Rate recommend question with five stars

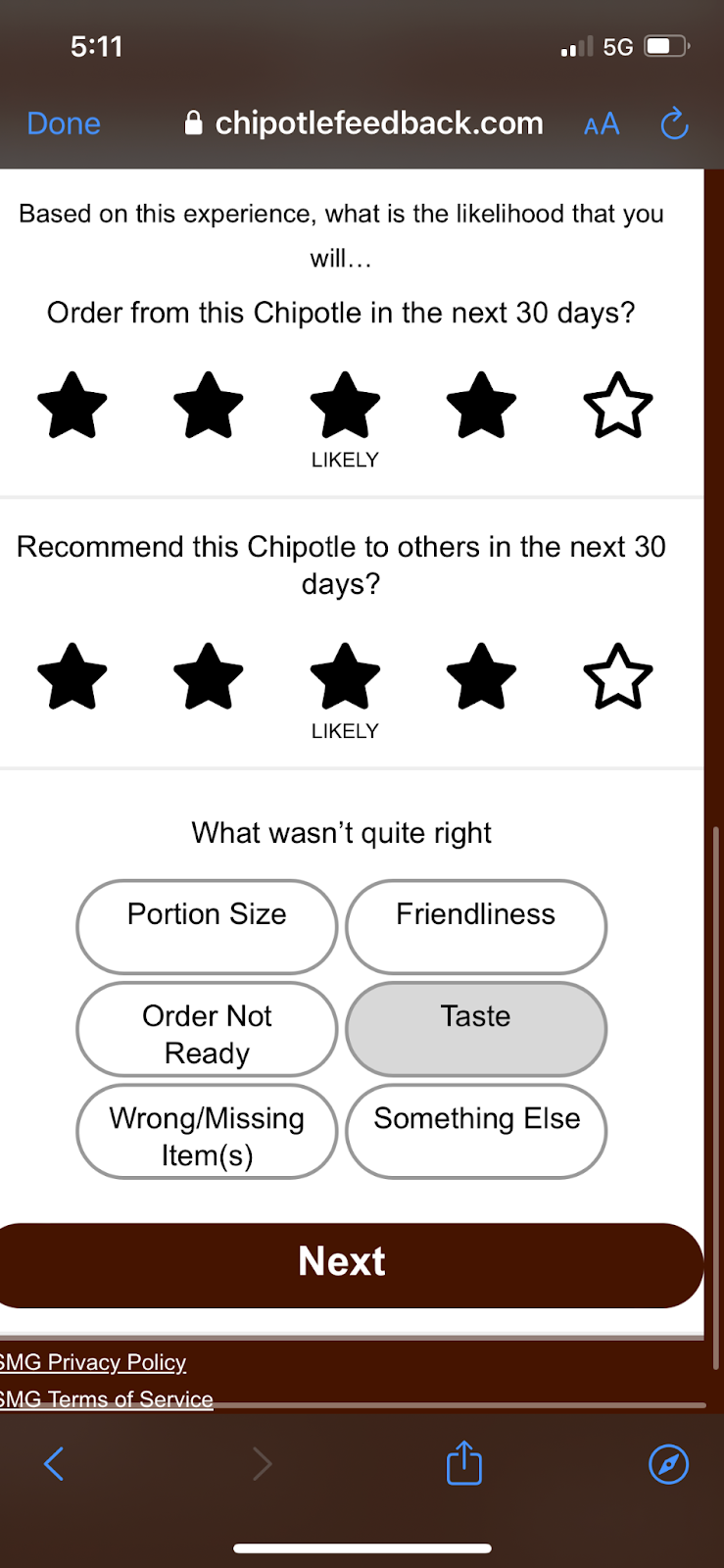click(617, 674)
